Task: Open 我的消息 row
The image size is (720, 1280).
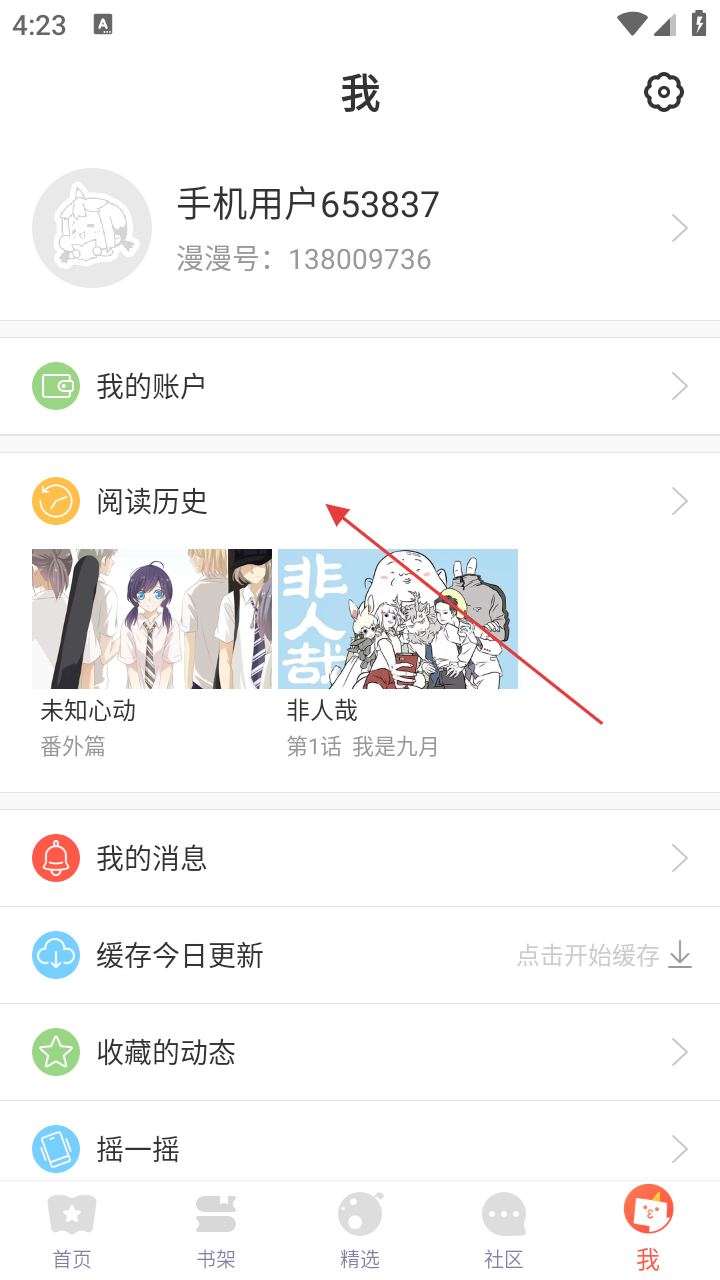Action: (x=360, y=858)
